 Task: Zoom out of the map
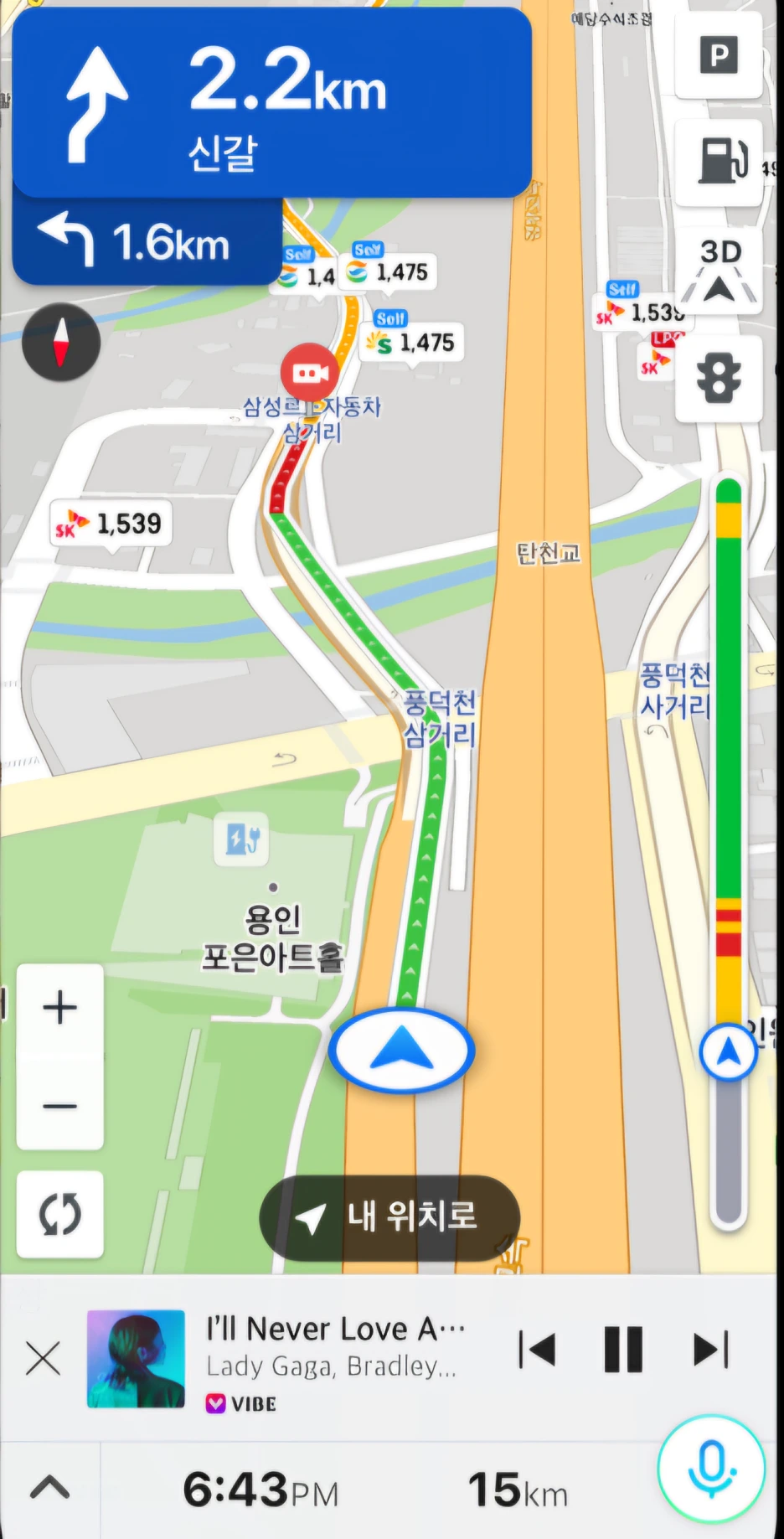[x=60, y=1105]
